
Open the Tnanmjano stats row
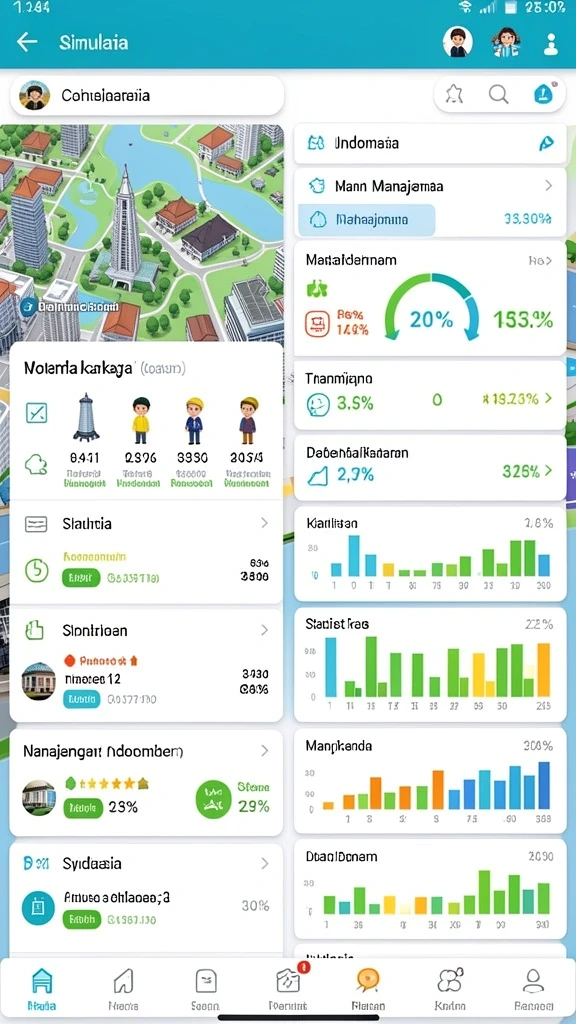click(430, 395)
